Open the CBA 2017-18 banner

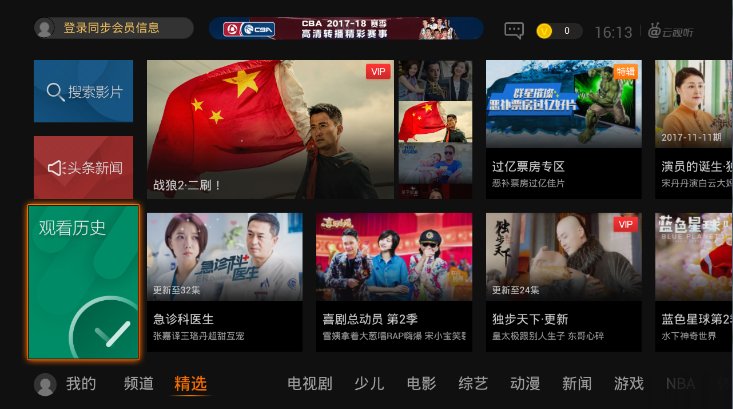pyautogui.click(x=346, y=28)
